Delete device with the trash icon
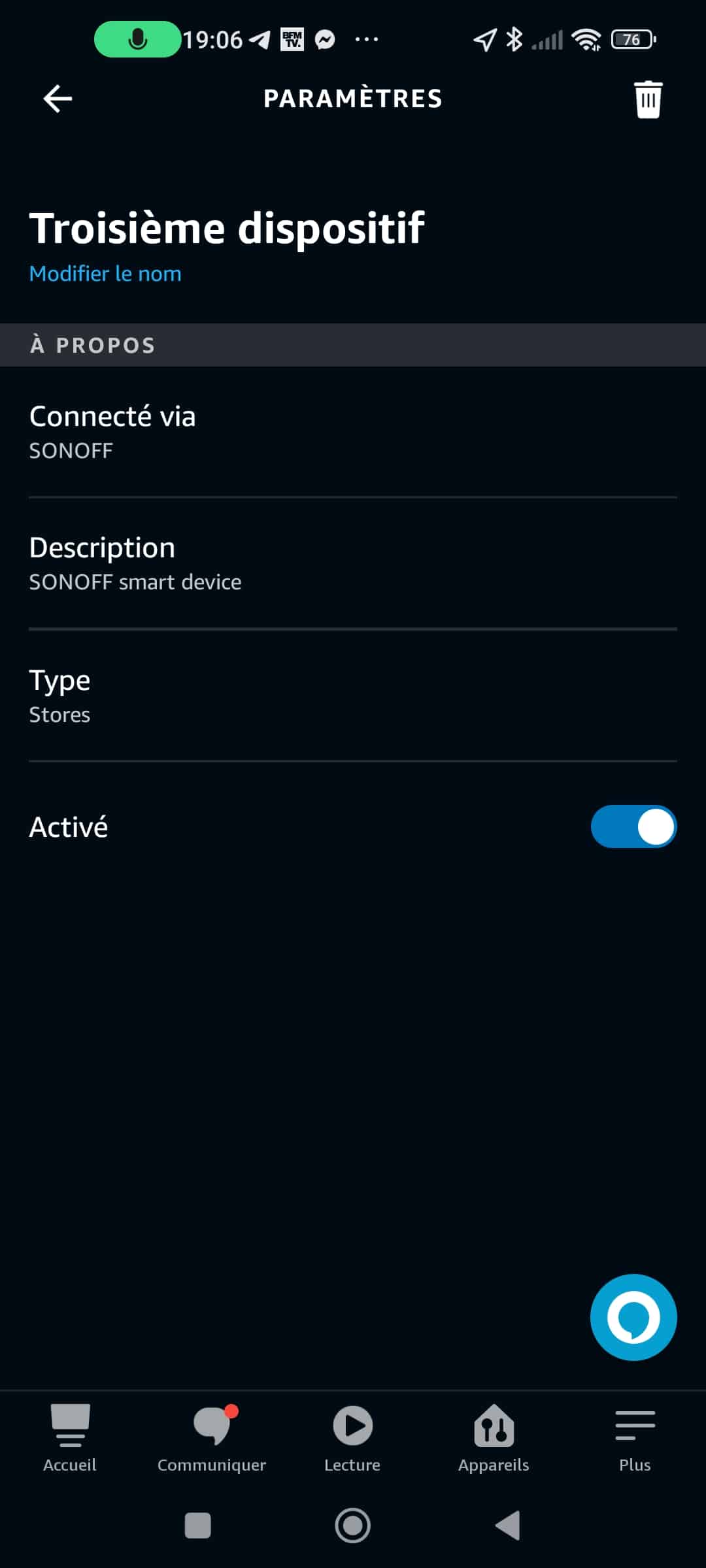706x1568 pixels. [x=648, y=99]
